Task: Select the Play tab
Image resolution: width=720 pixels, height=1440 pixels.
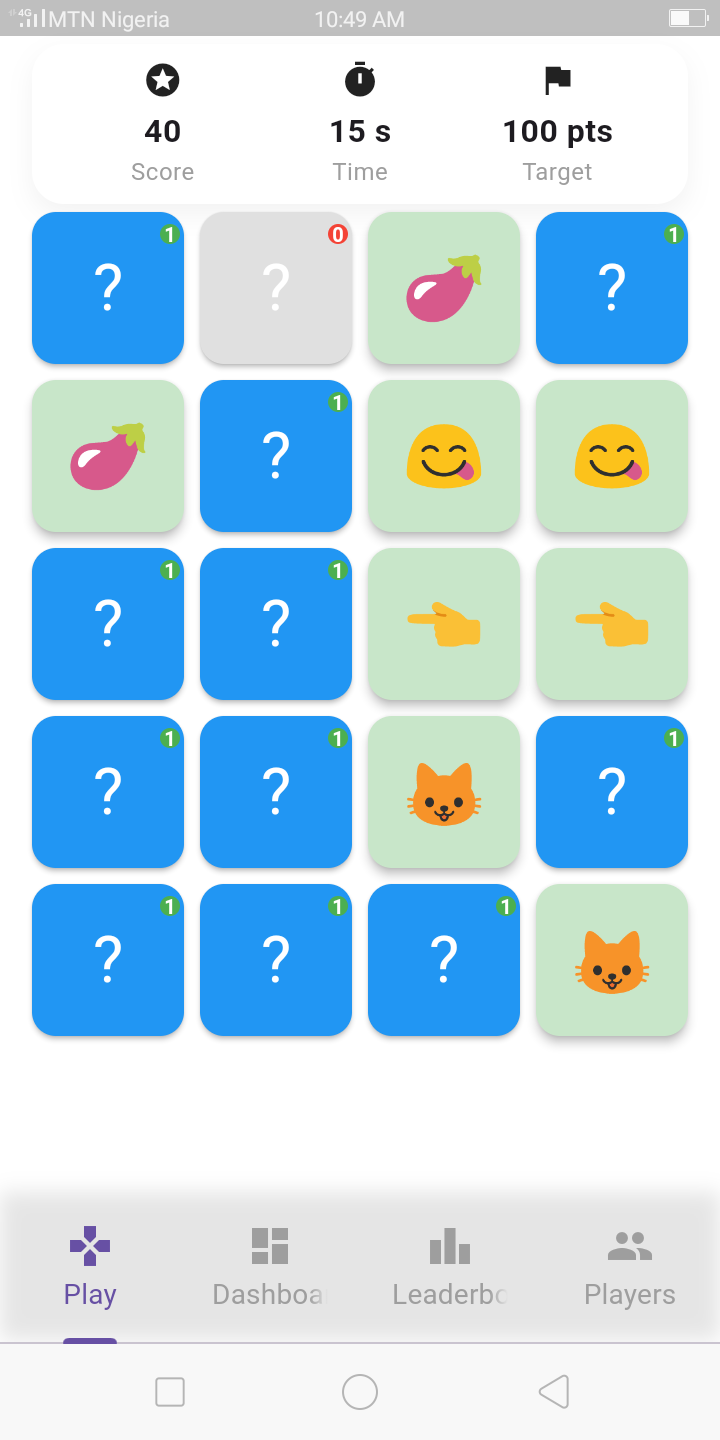Action: (90, 1267)
